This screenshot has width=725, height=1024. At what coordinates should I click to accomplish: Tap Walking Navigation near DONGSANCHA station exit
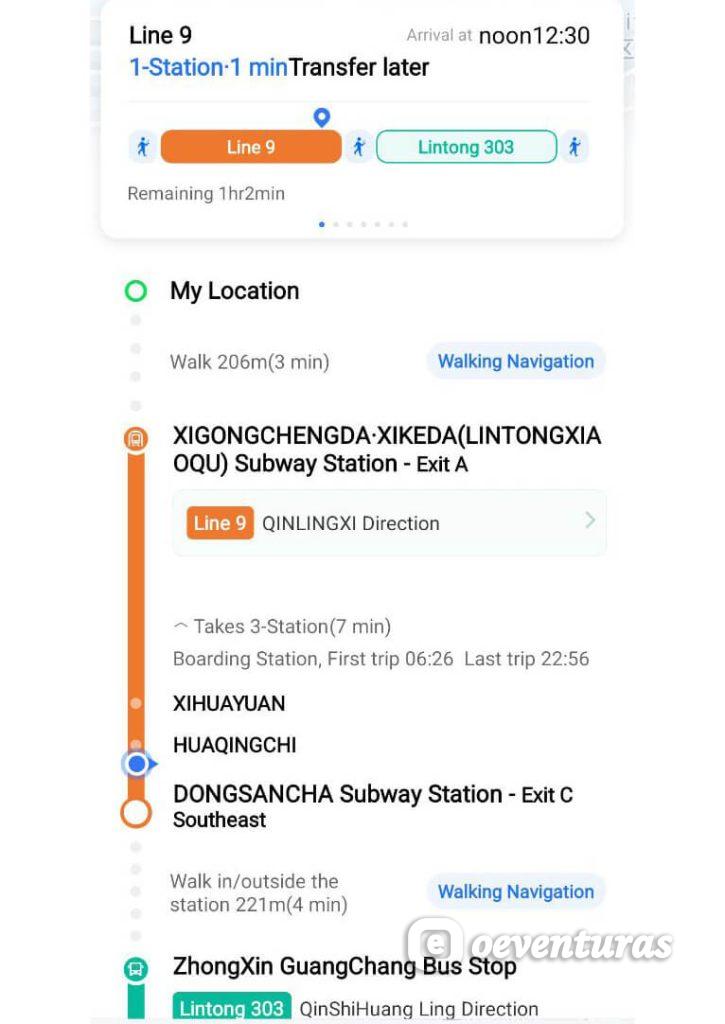click(516, 891)
